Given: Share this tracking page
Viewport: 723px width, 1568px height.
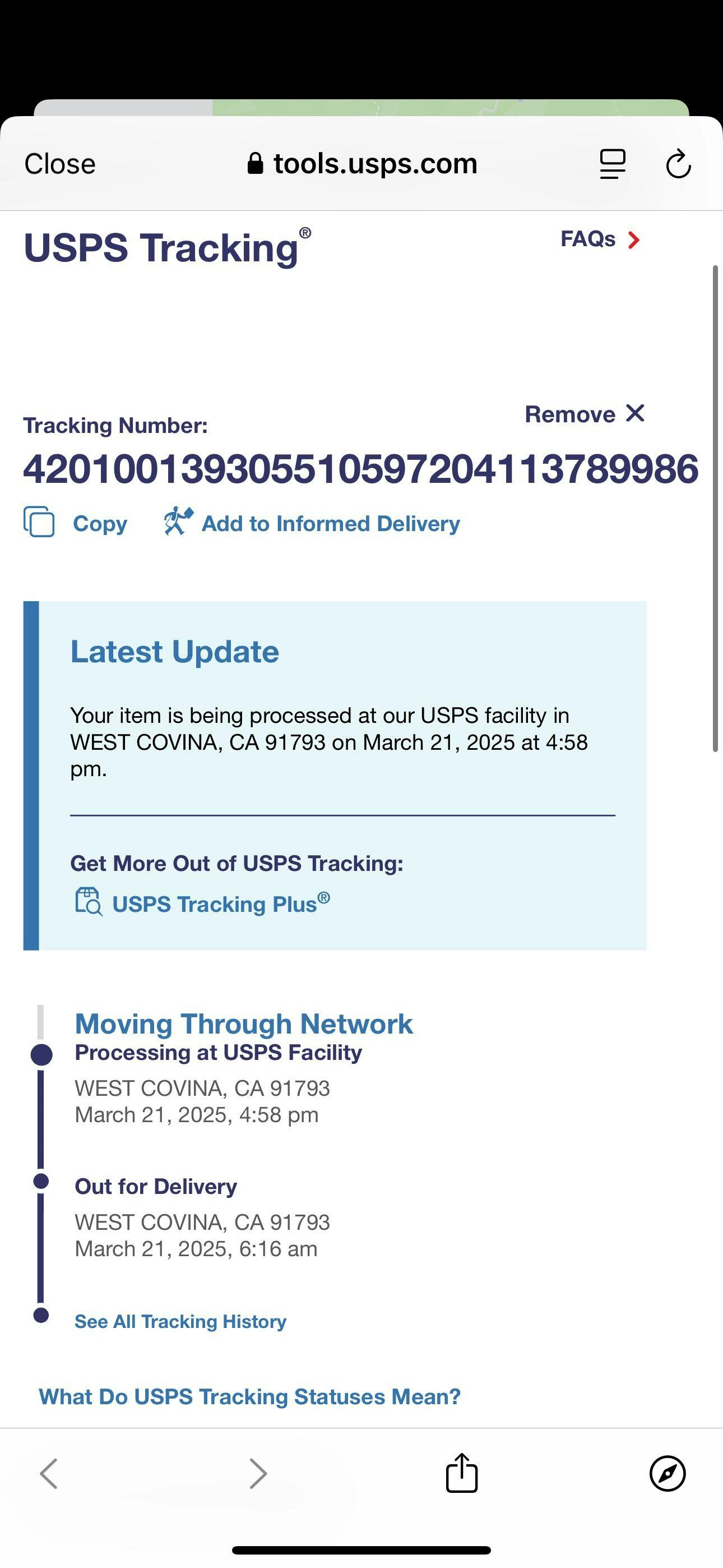Looking at the screenshot, I should coord(462,1473).
